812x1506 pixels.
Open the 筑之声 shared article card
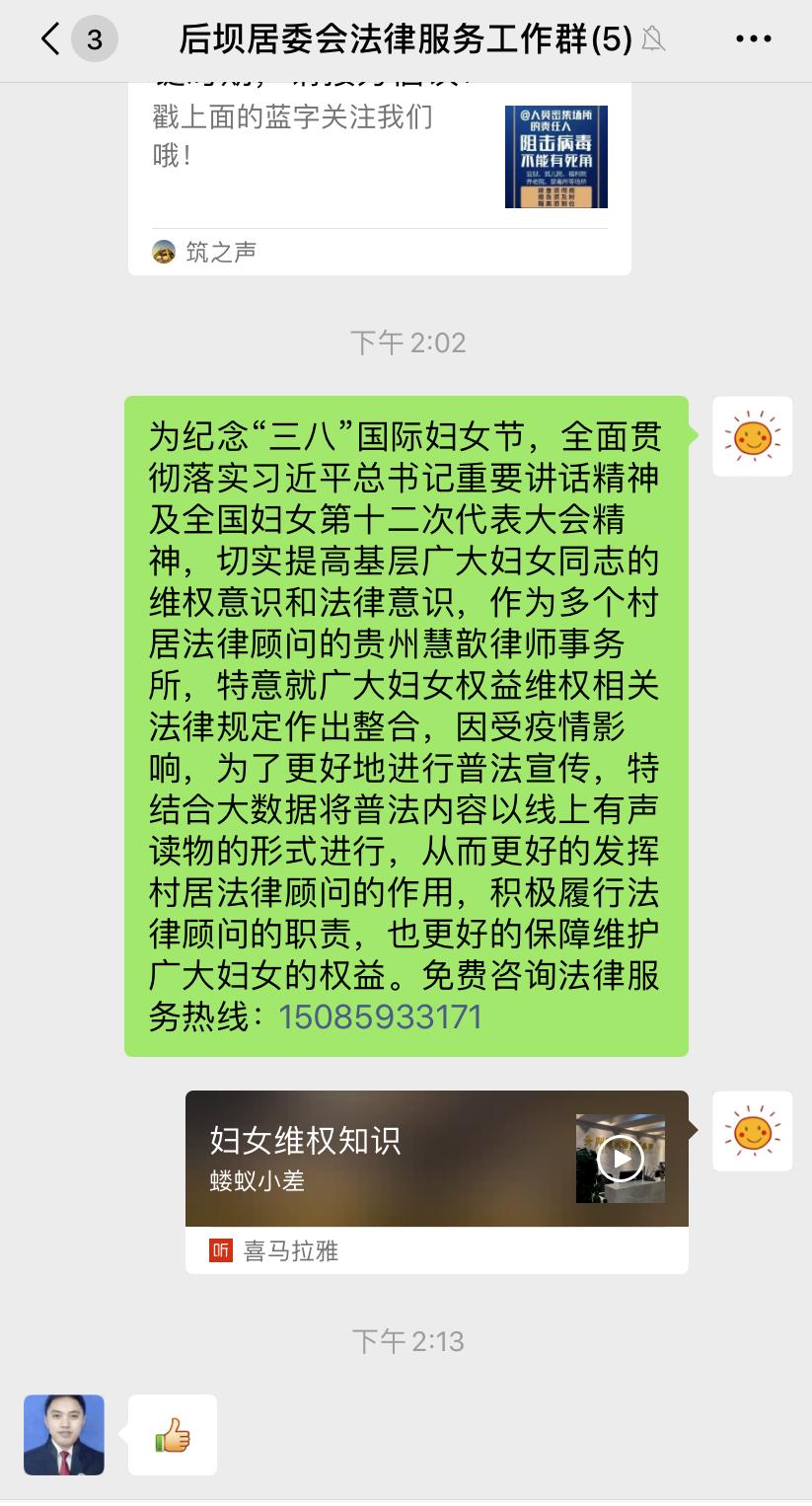coord(379,158)
